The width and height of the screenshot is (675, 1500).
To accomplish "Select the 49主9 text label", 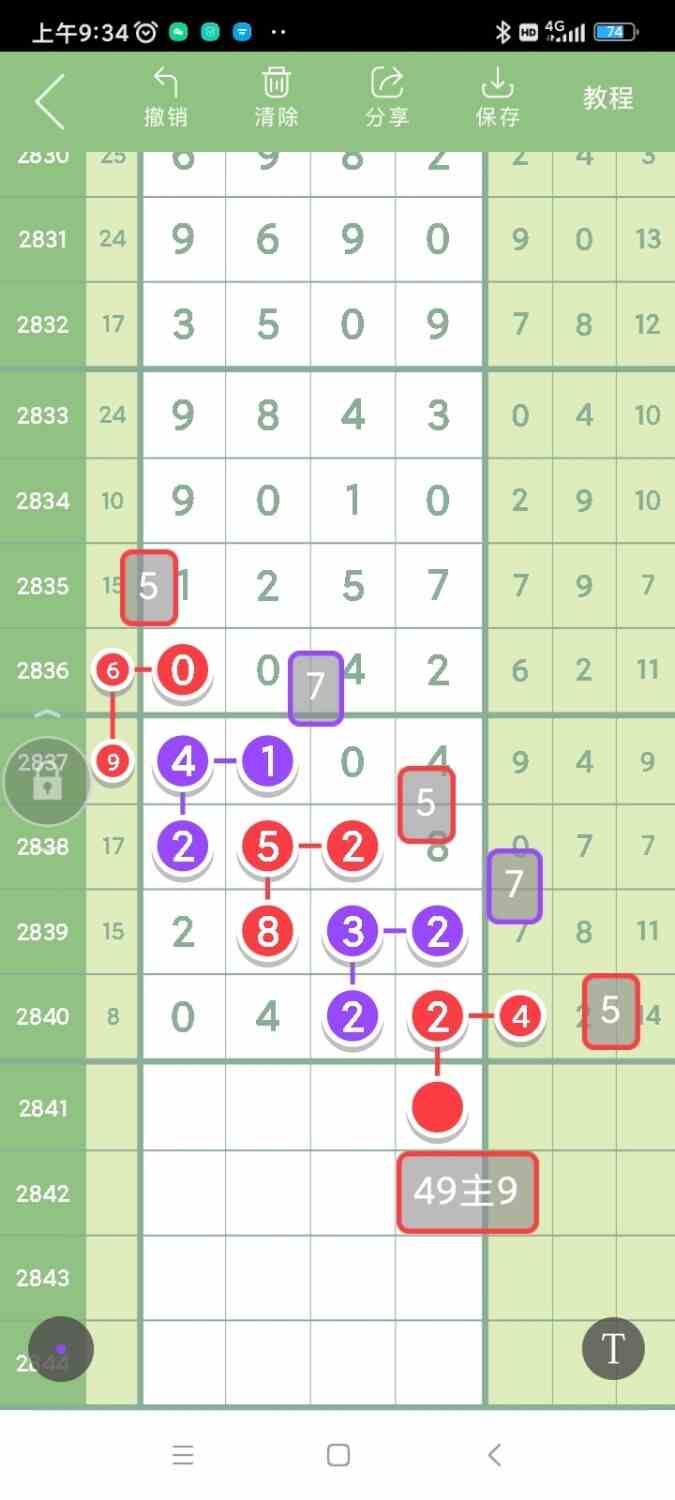I will click(467, 1192).
